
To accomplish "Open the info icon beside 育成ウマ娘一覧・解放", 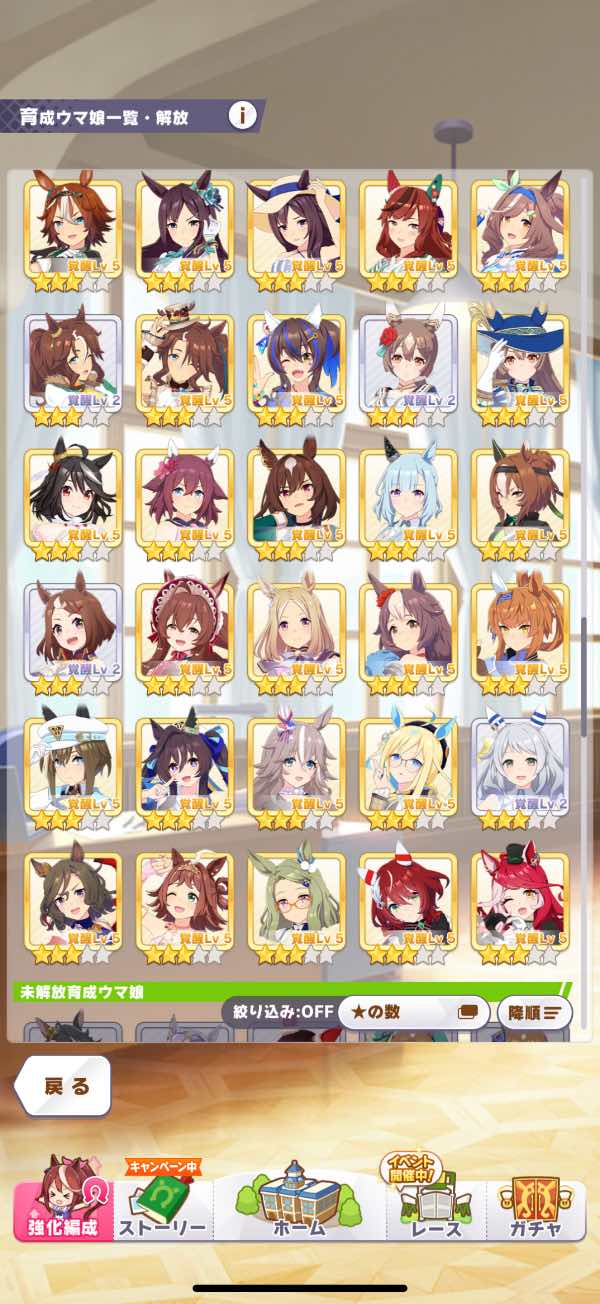I will pos(242,116).
